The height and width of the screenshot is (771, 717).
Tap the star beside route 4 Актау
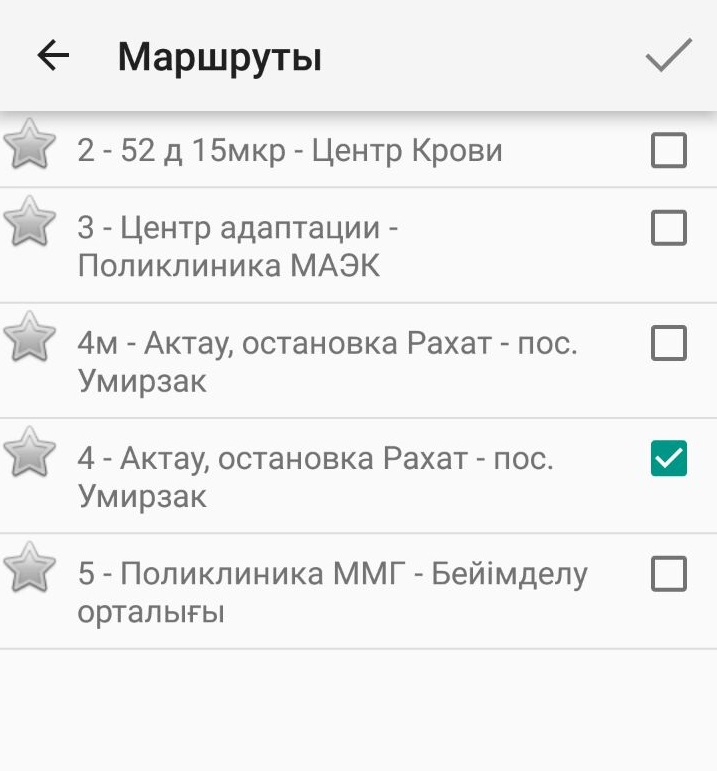[30, 453]
